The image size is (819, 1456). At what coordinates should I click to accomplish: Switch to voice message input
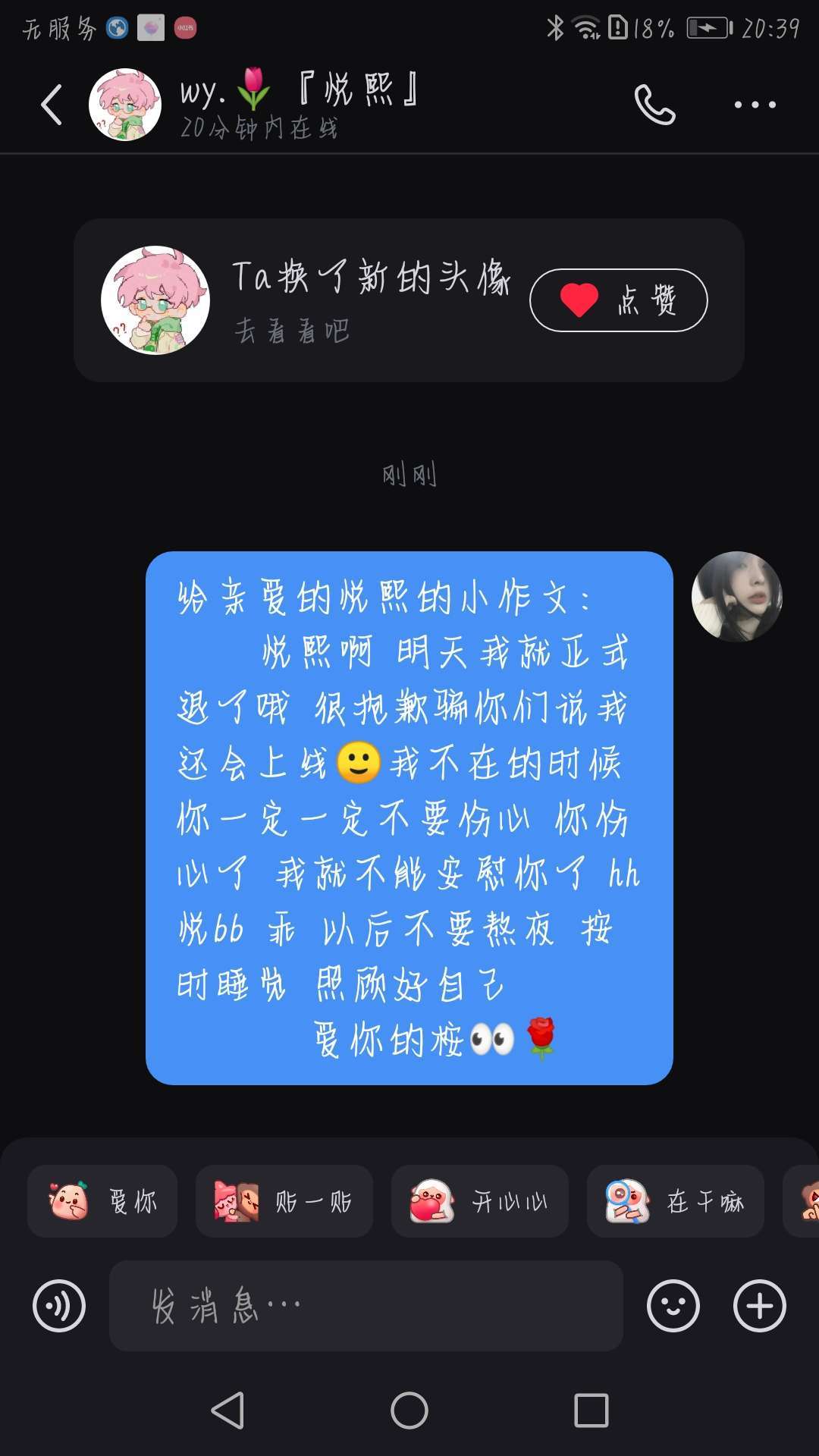59,1306
